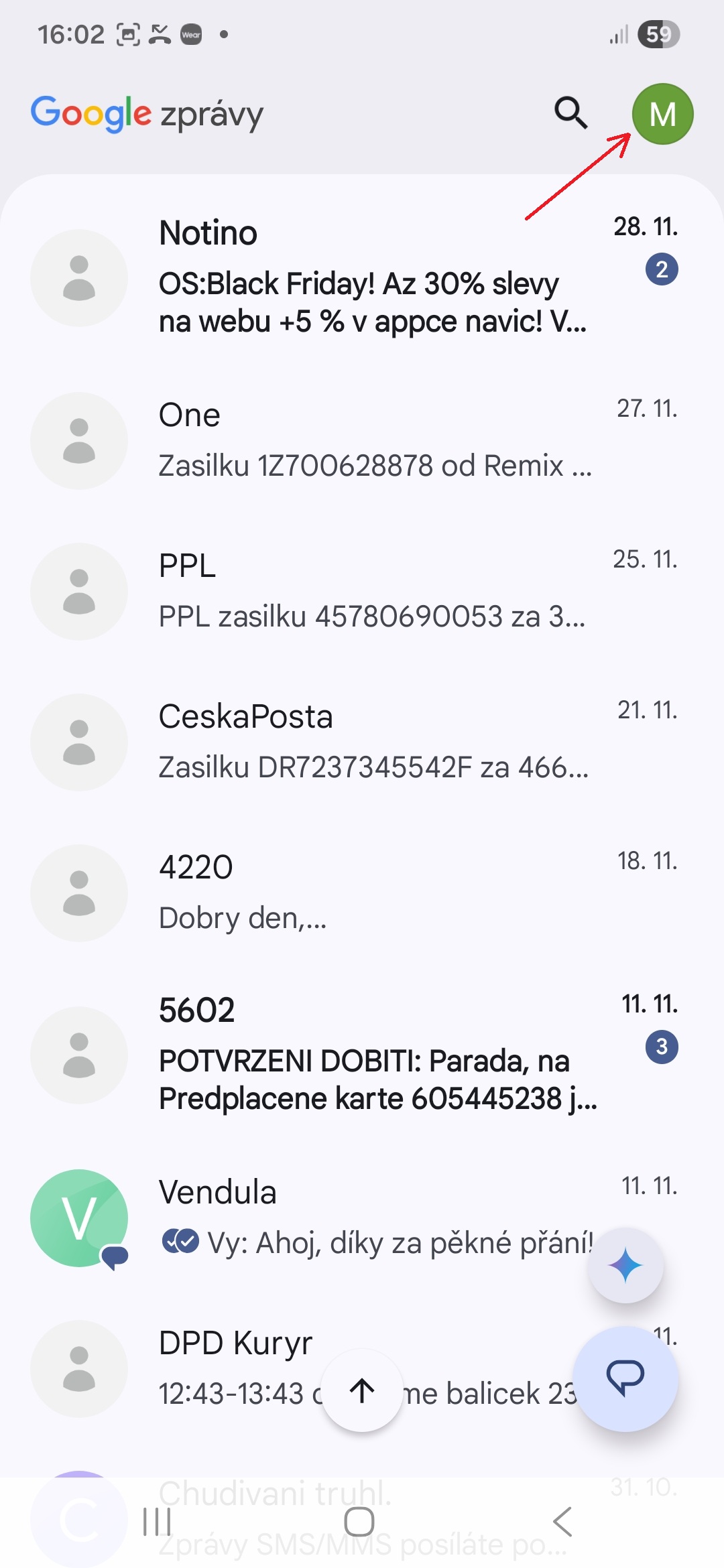Search messages with the magnifier icon

570,113
